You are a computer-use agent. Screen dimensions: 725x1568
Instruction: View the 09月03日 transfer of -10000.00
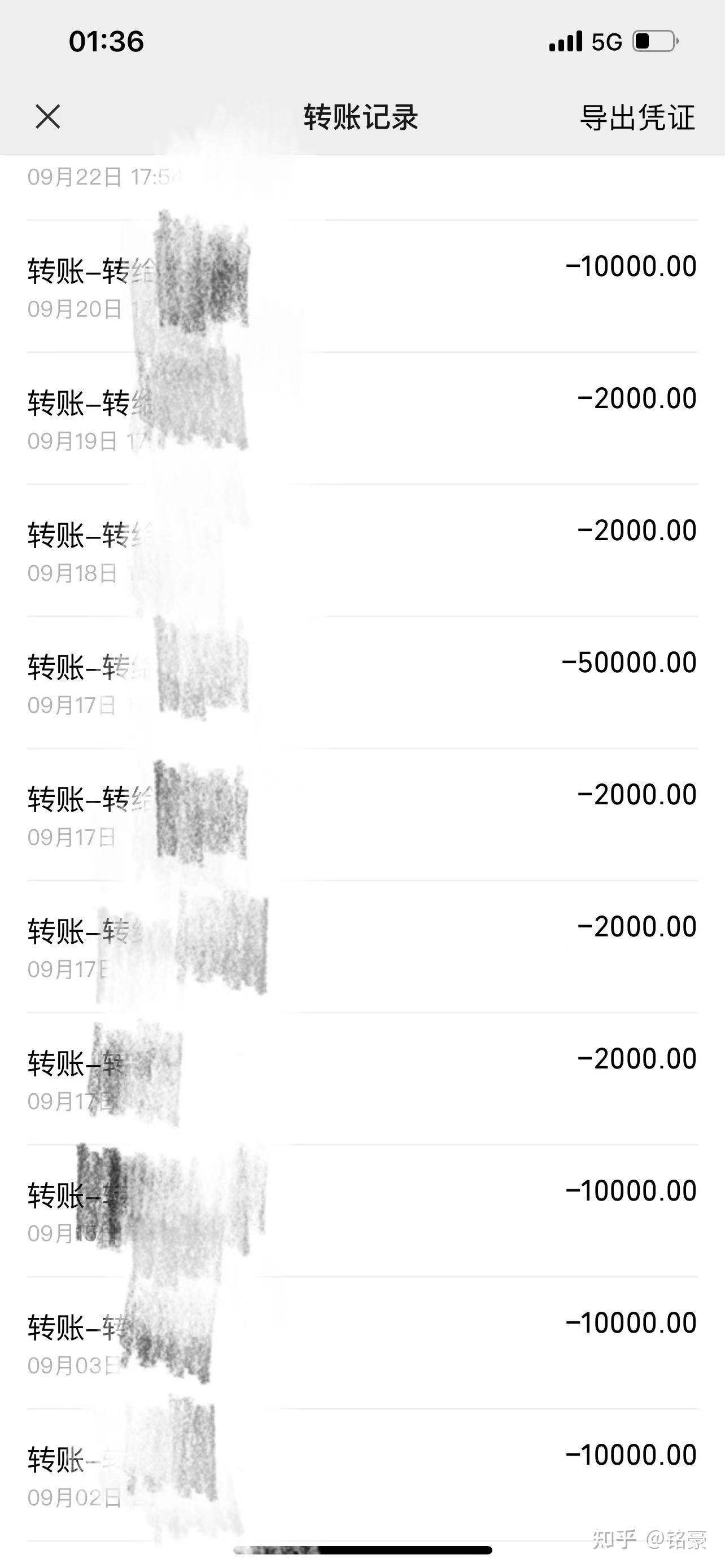tap(362, 1343)
